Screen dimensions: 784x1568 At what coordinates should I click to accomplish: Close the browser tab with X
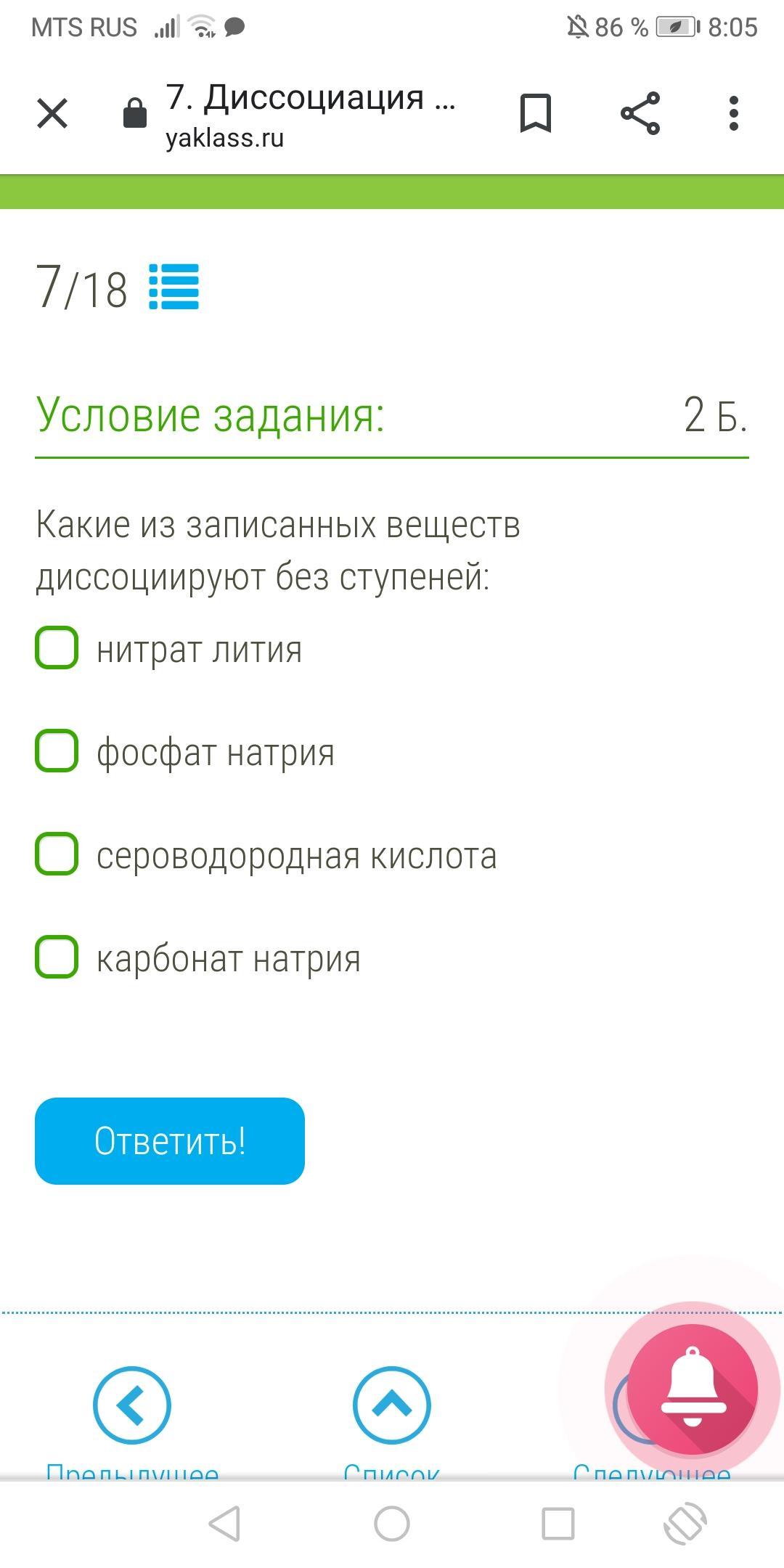point(52,113)
